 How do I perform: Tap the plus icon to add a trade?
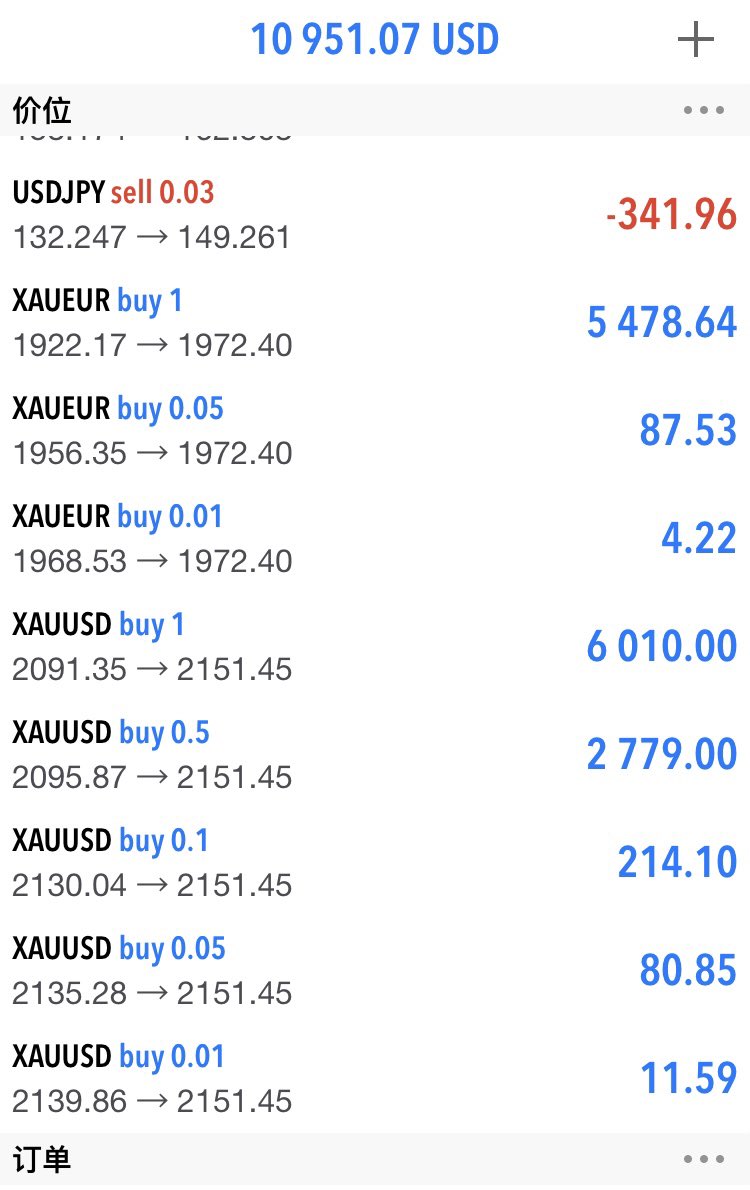pos(696,41)
